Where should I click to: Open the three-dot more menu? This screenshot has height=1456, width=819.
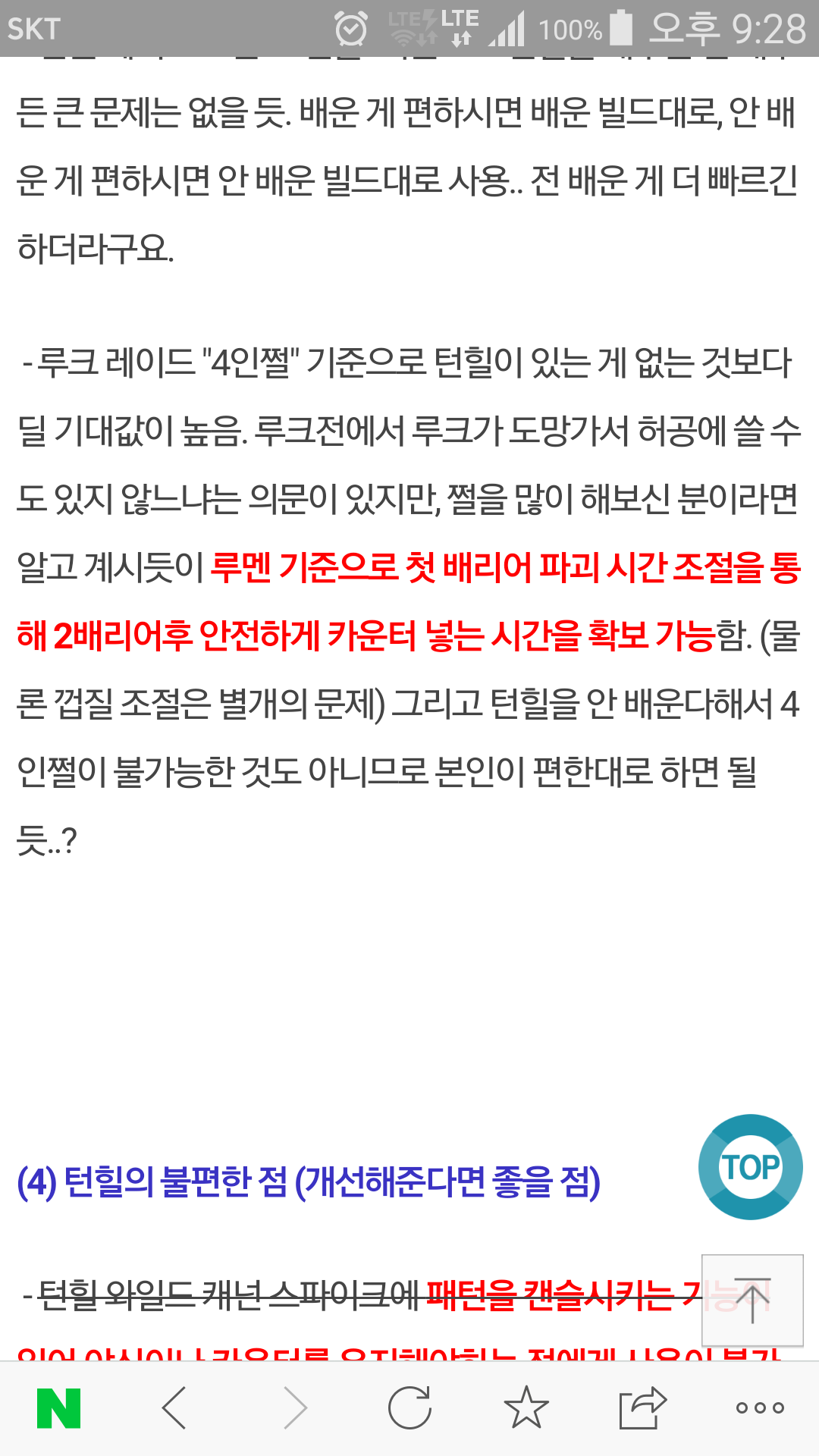pyautogui.click(x=760, y=1408)
